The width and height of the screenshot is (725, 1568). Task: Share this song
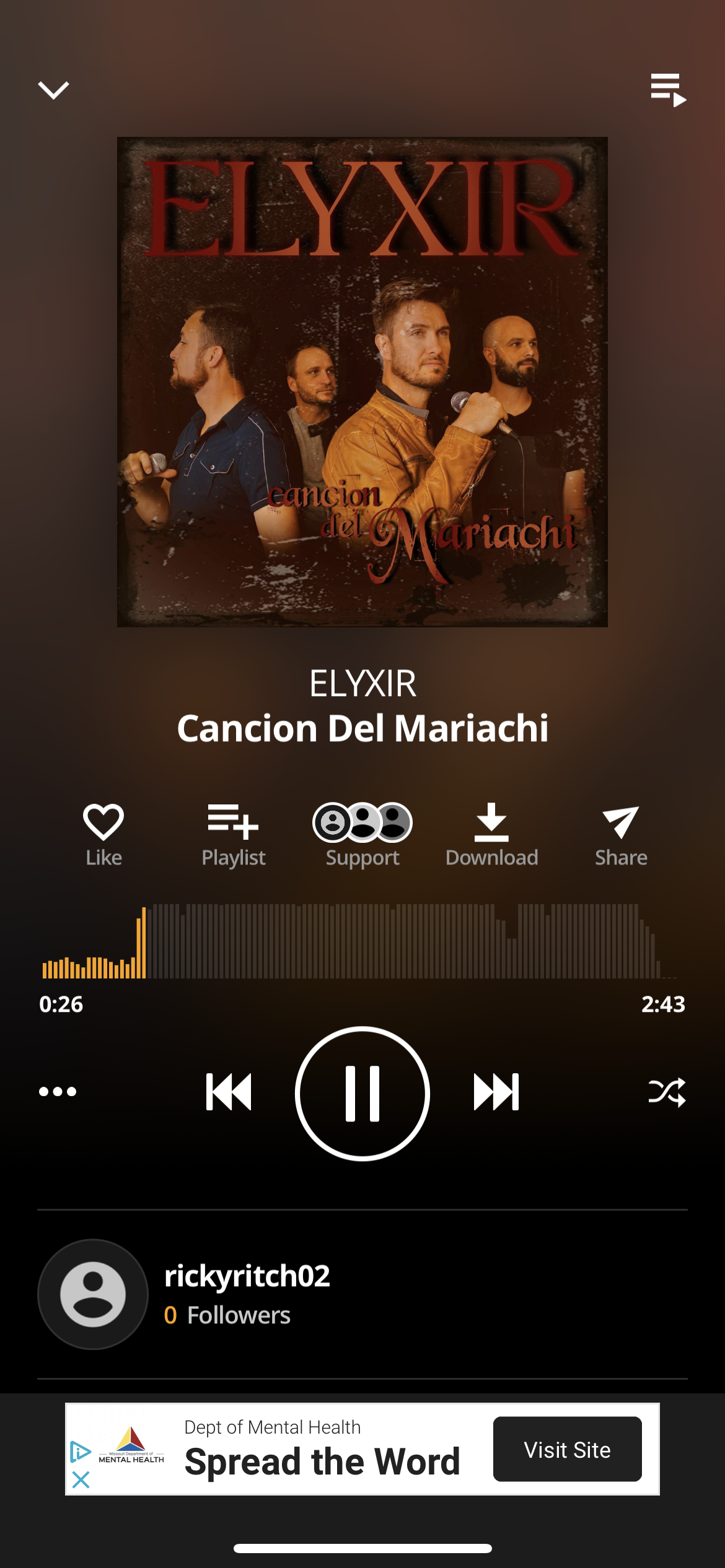621,834
